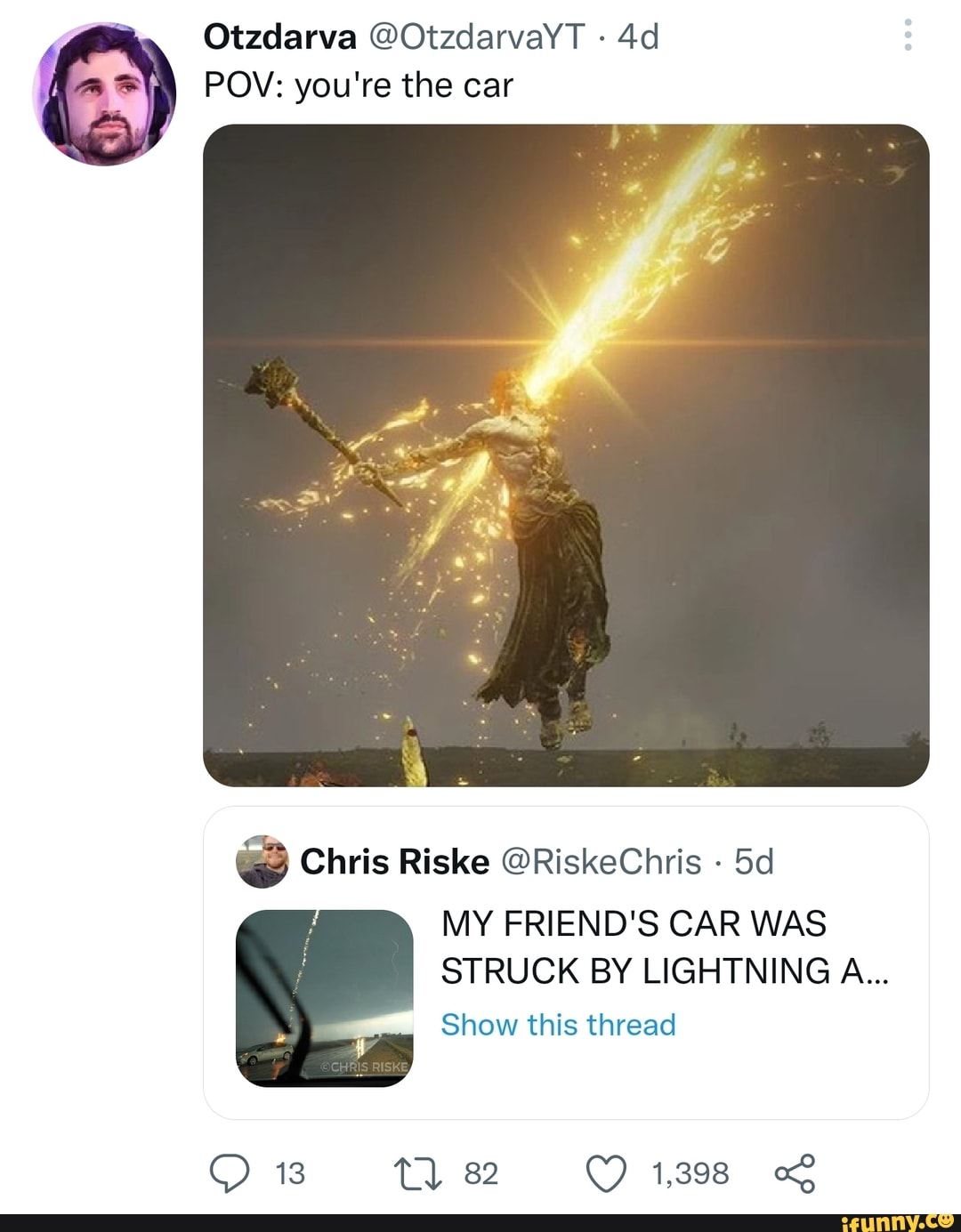Retweet Otzdarva's post
Image resolution: width=961 pixels, height=1232 pixels.
click(418, 1173)
